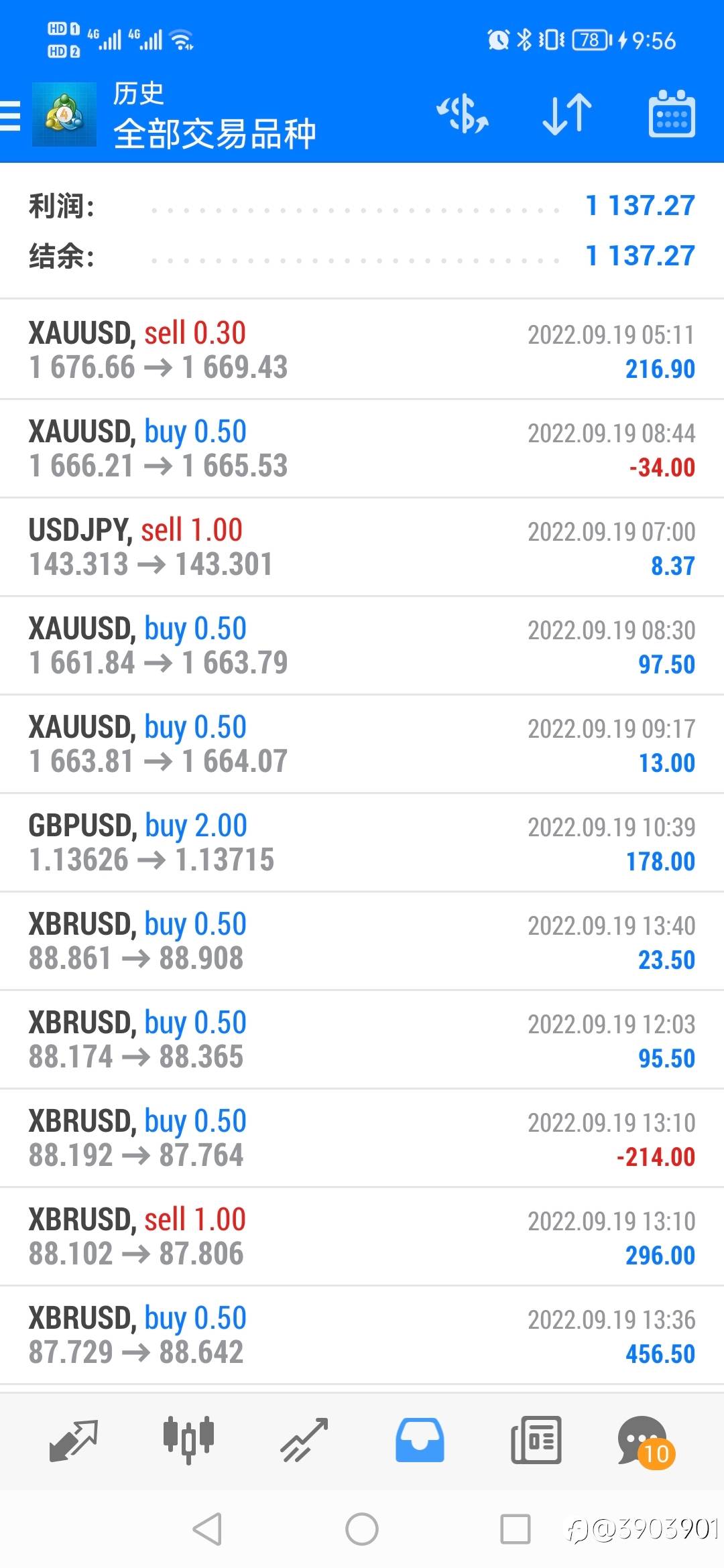Switch to the Chart candlestick tab
The image size is (724, 1568).
pos(188,1441)
